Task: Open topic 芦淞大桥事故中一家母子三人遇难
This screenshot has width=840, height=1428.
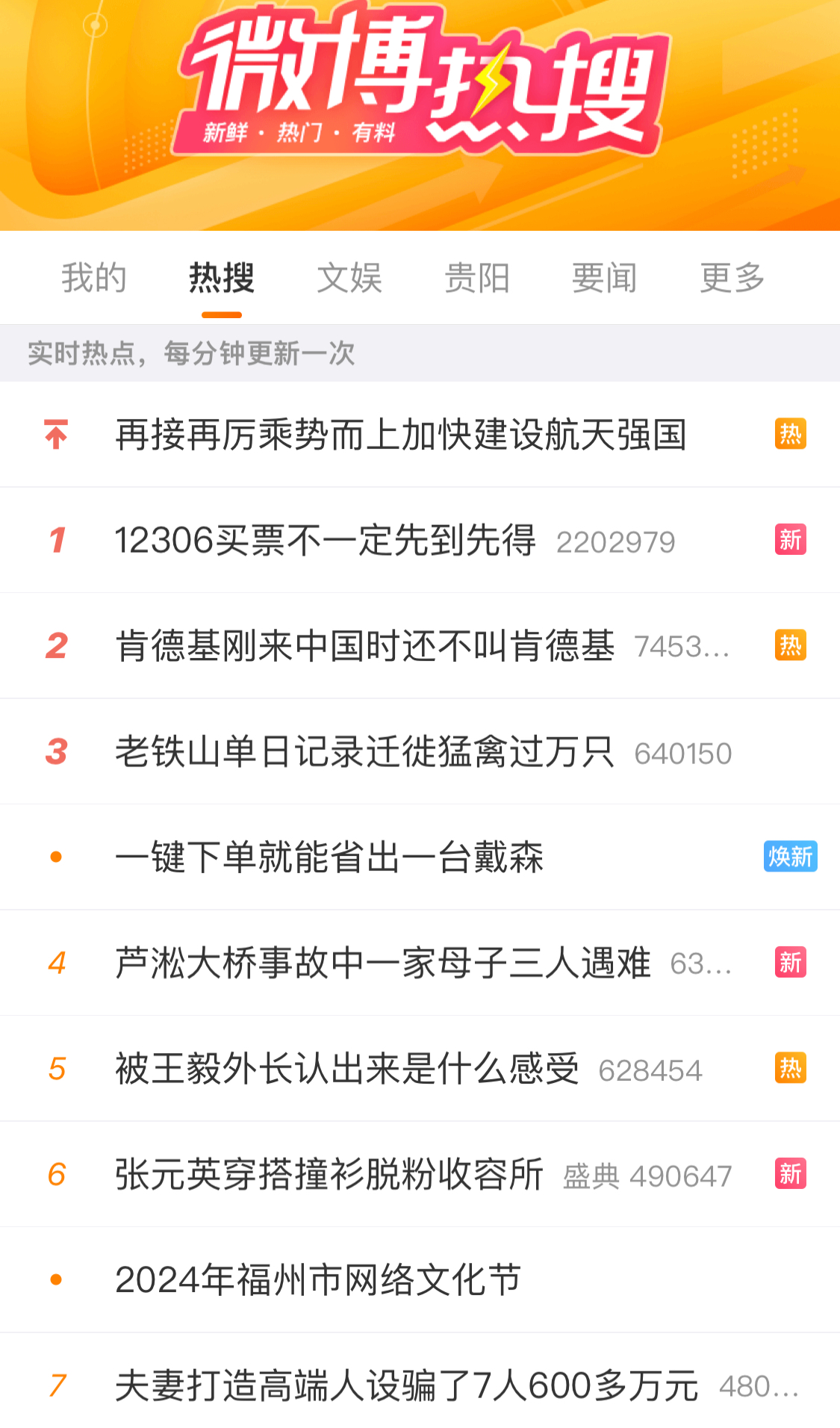Action: [420, 963]
